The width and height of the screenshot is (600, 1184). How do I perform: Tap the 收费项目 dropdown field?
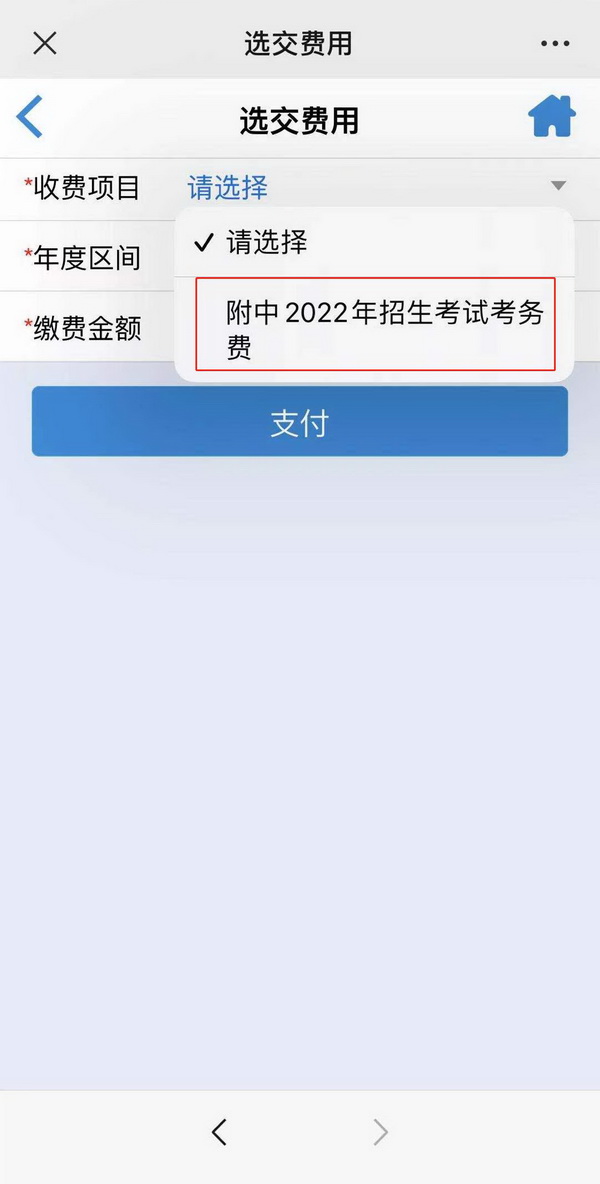click(x=377, y=187)
